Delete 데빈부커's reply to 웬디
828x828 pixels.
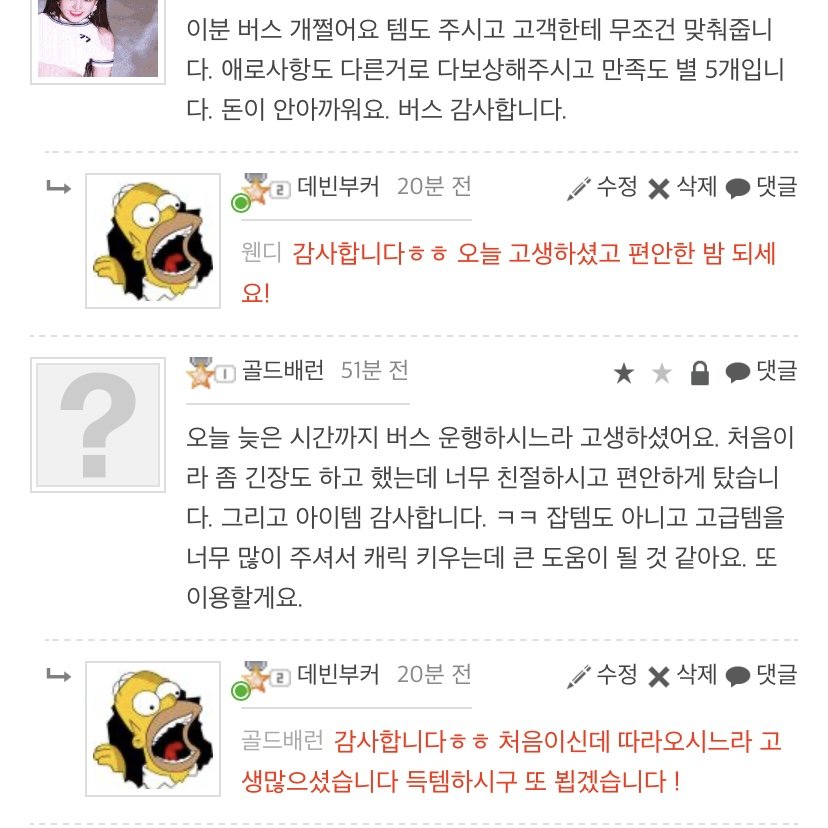pos(683,187)
